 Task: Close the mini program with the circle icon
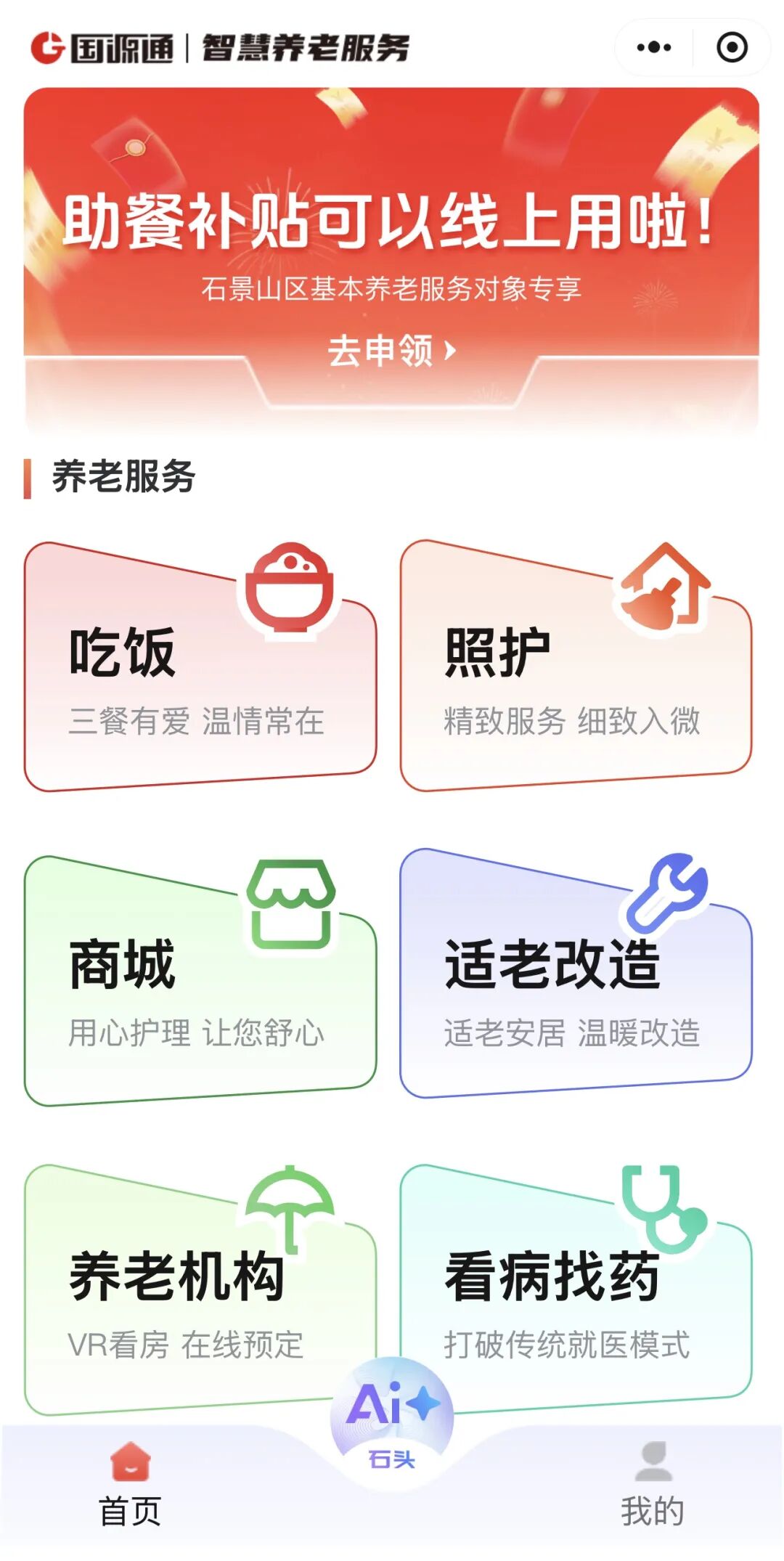[x=732, y=48]
